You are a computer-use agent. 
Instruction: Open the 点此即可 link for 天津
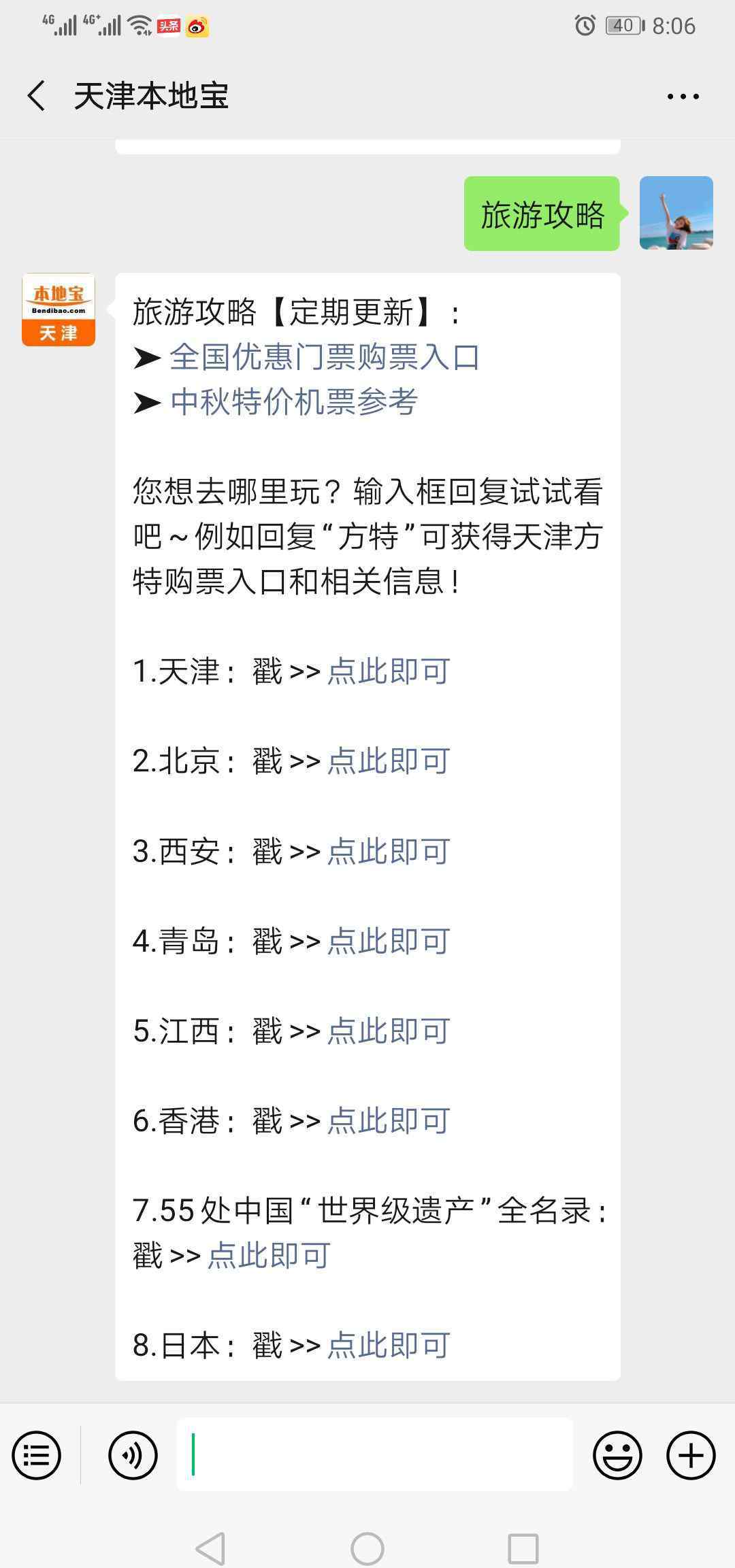389,671
